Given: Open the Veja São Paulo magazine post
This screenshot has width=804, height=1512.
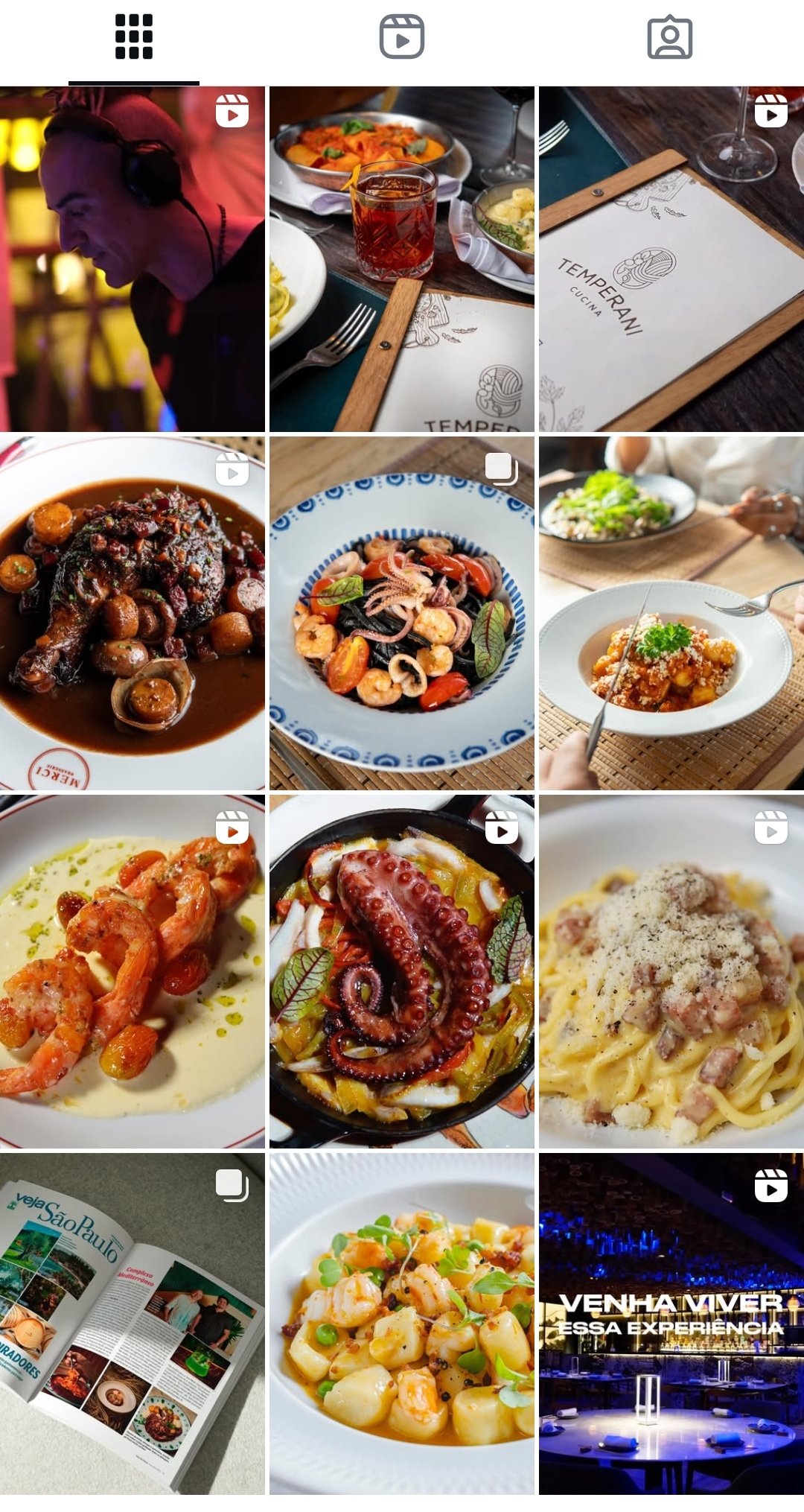Looking at the screenshot, I should 133,1324.
